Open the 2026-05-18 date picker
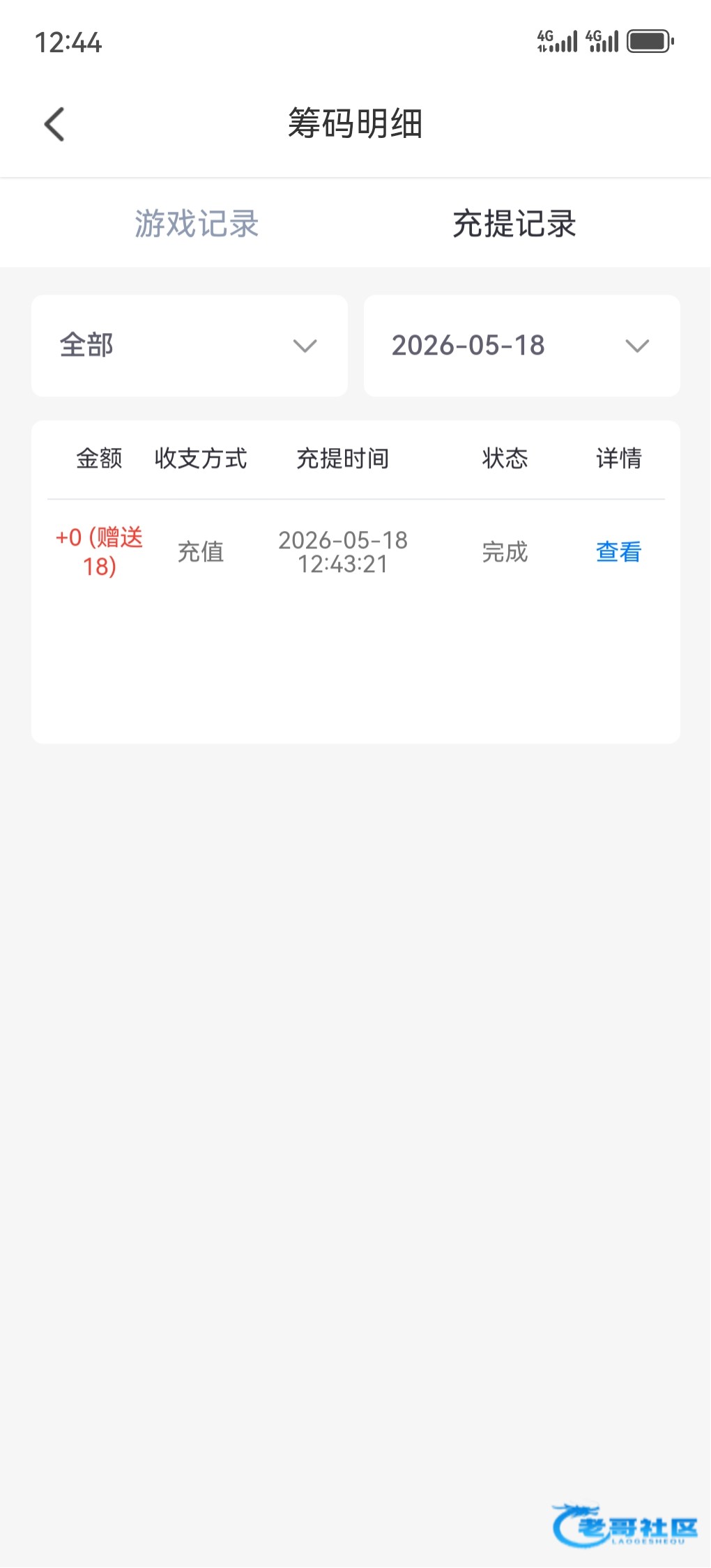 522,346
